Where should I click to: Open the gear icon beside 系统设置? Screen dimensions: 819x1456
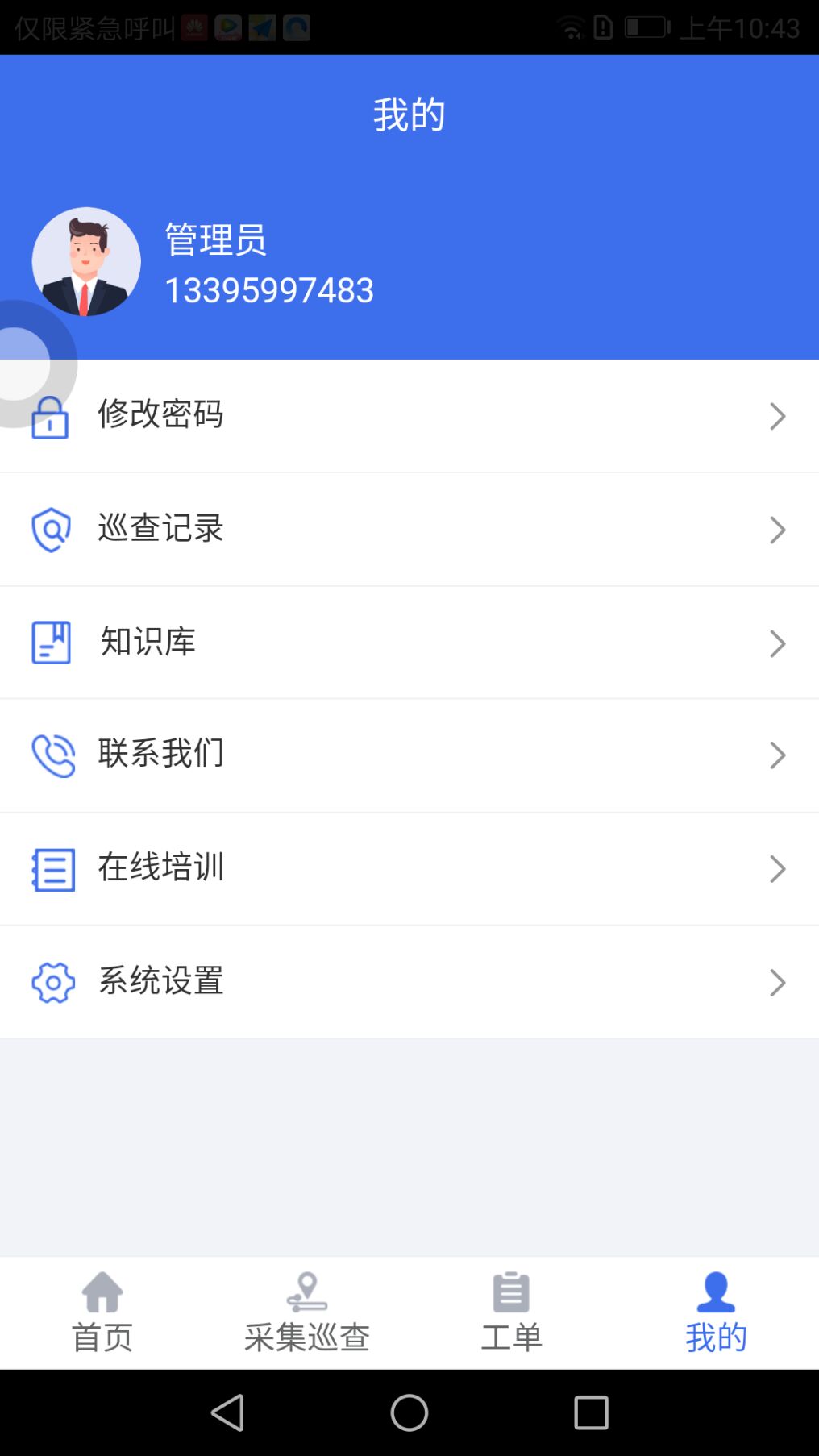pyautogui.click(x=51, y=982)
